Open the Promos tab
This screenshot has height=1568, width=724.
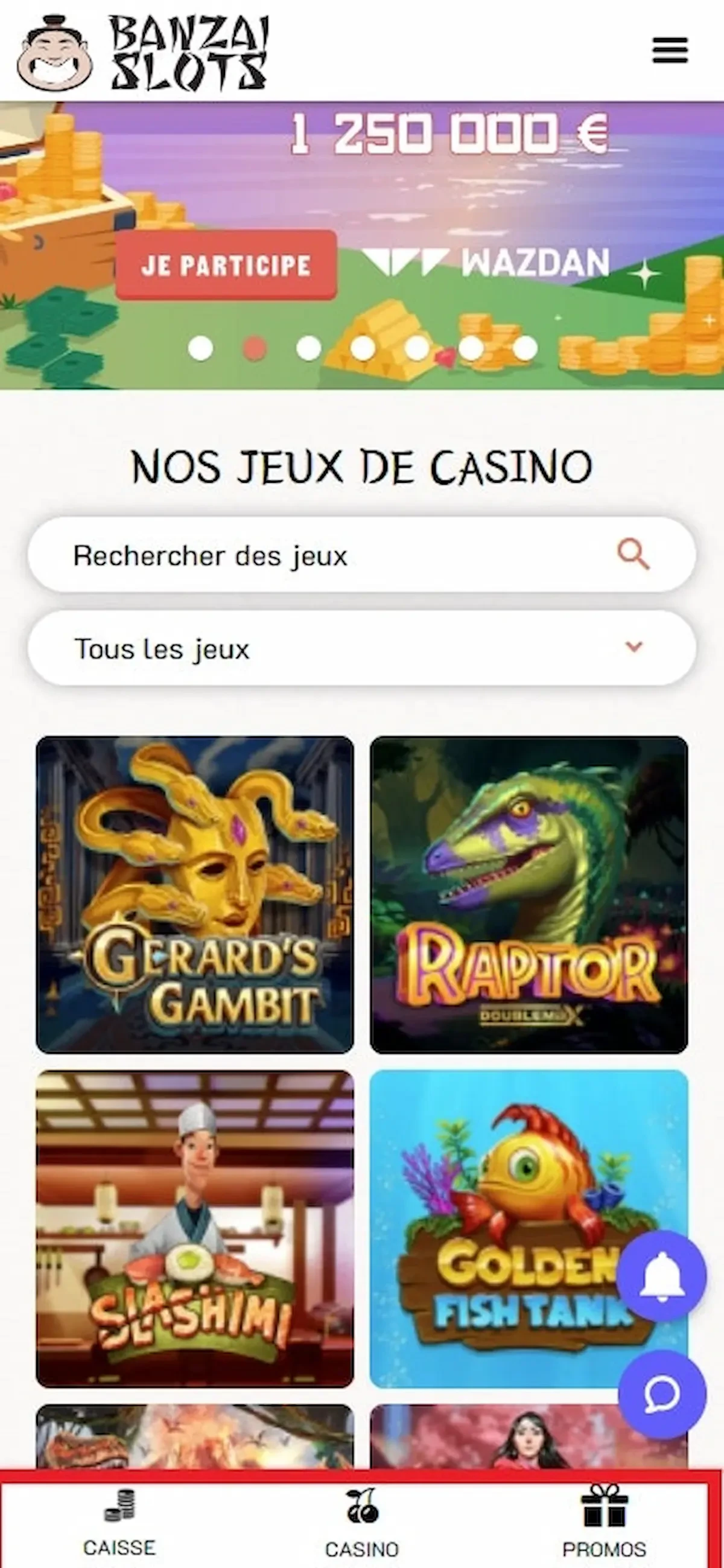(x=604, y=1523)
